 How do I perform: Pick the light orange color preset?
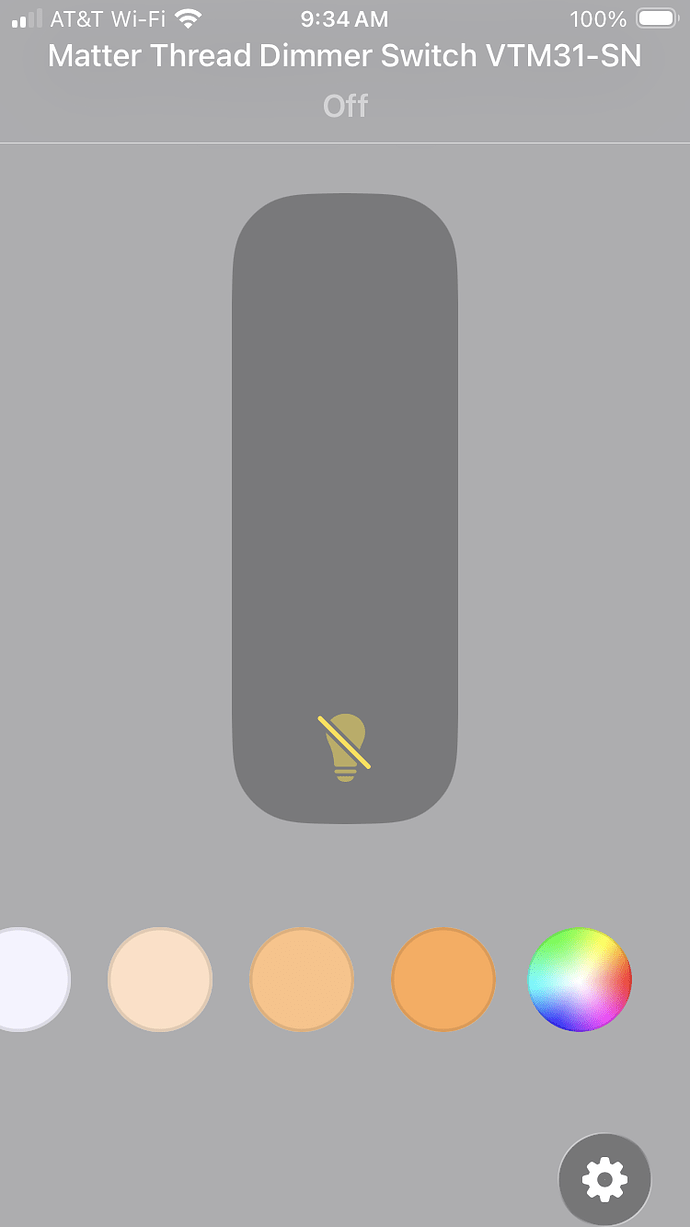click(x=301, y=979)
